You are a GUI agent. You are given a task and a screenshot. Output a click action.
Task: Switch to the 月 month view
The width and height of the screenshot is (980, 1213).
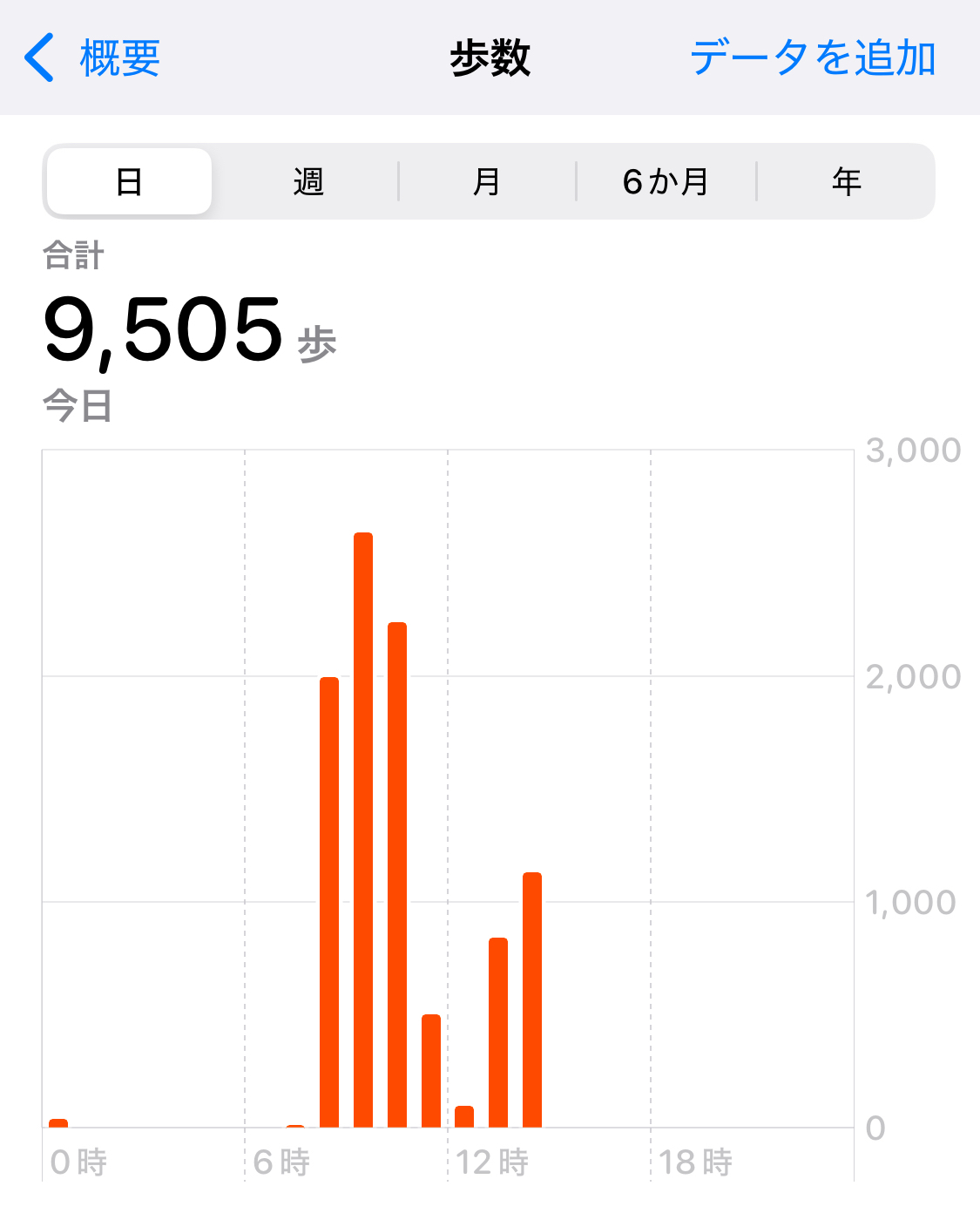point(487,181)
